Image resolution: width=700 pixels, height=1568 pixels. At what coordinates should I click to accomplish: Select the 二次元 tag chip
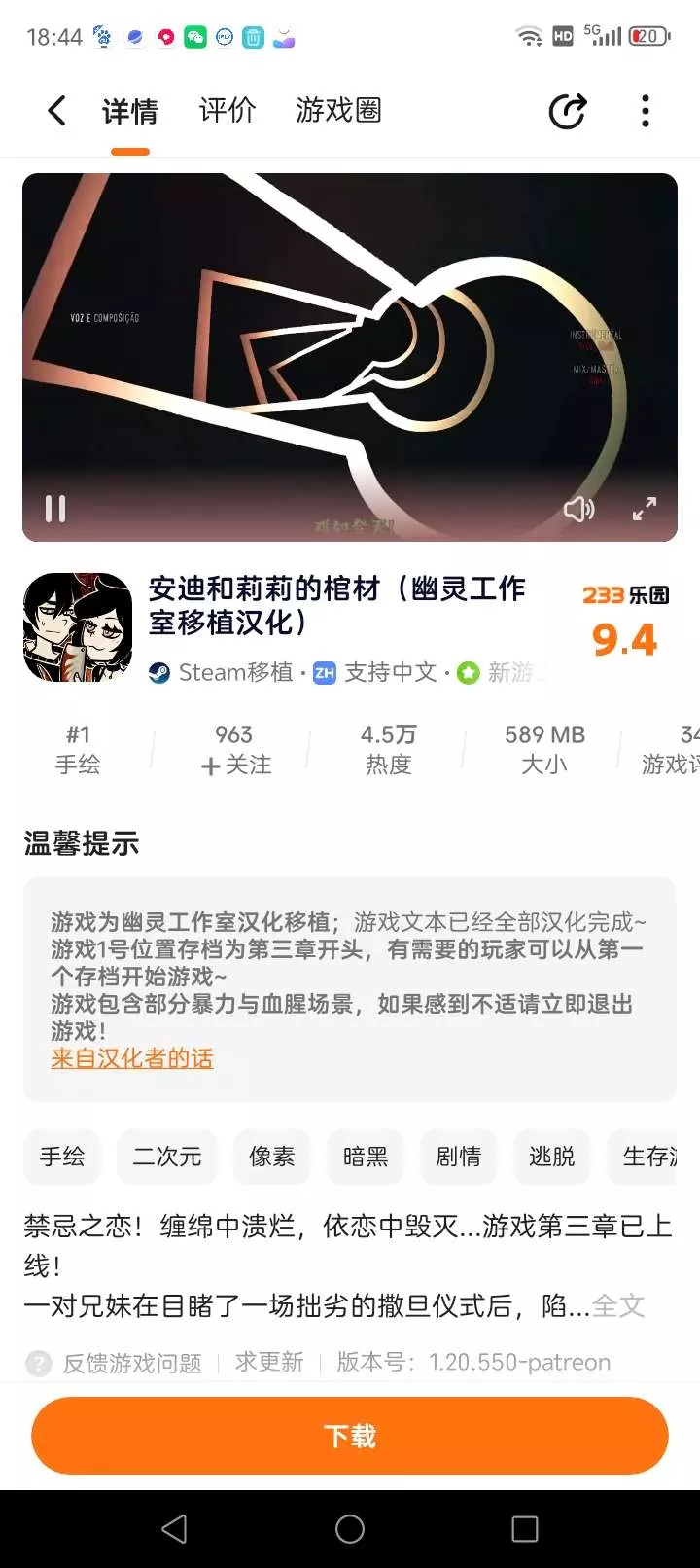coord(167,1157)
